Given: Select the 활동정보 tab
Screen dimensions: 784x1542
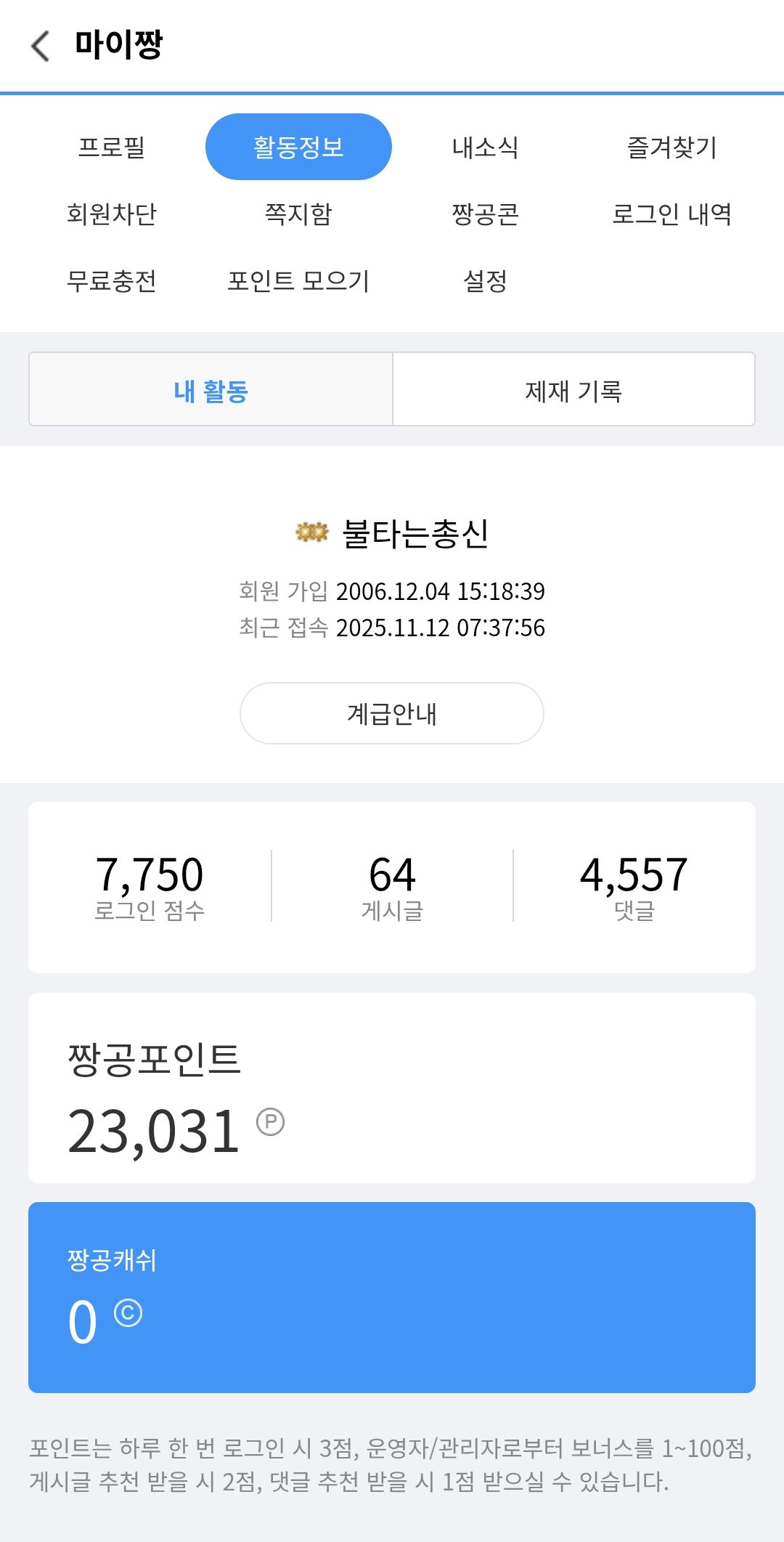Looking at the screenshot, I should tap(298, 147).
